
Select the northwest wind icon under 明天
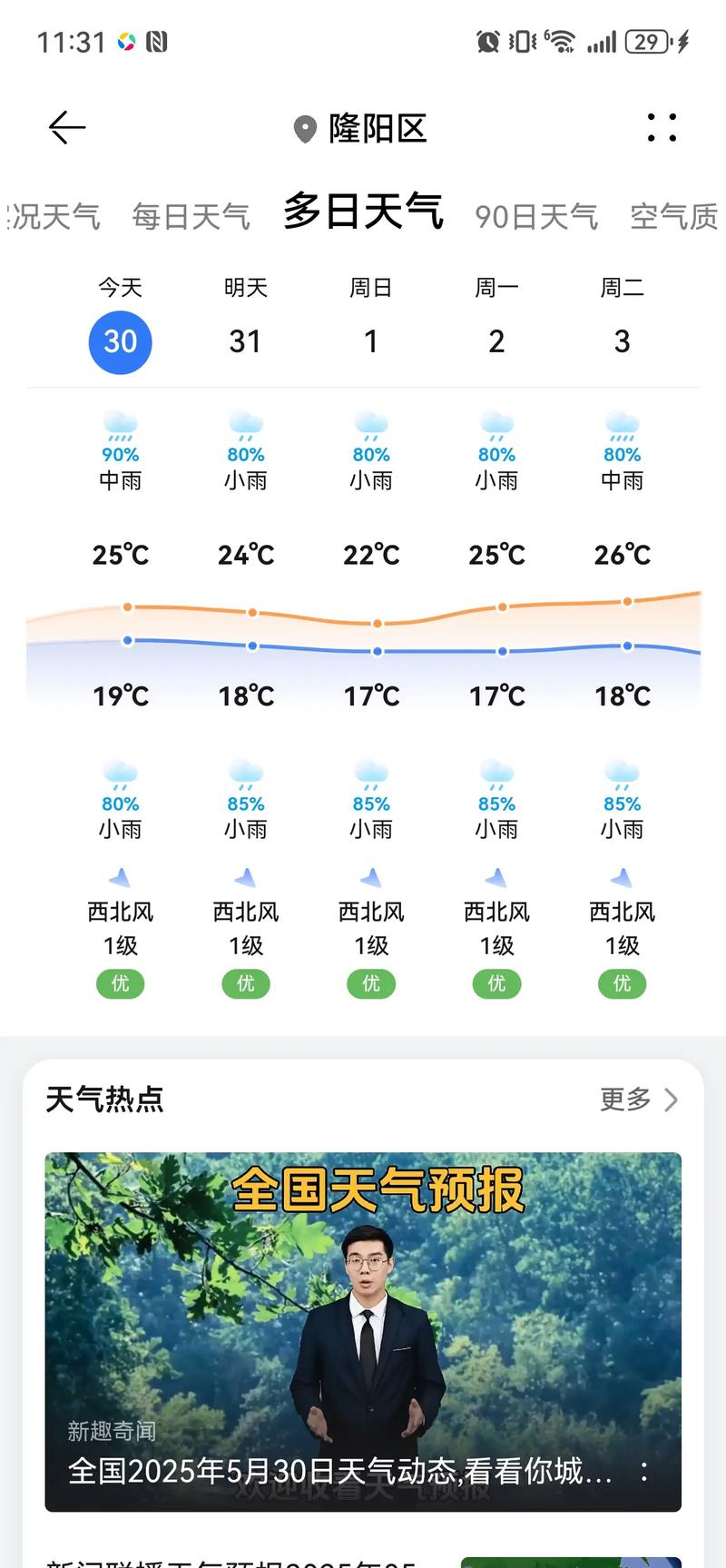click(x=245, y=878)
